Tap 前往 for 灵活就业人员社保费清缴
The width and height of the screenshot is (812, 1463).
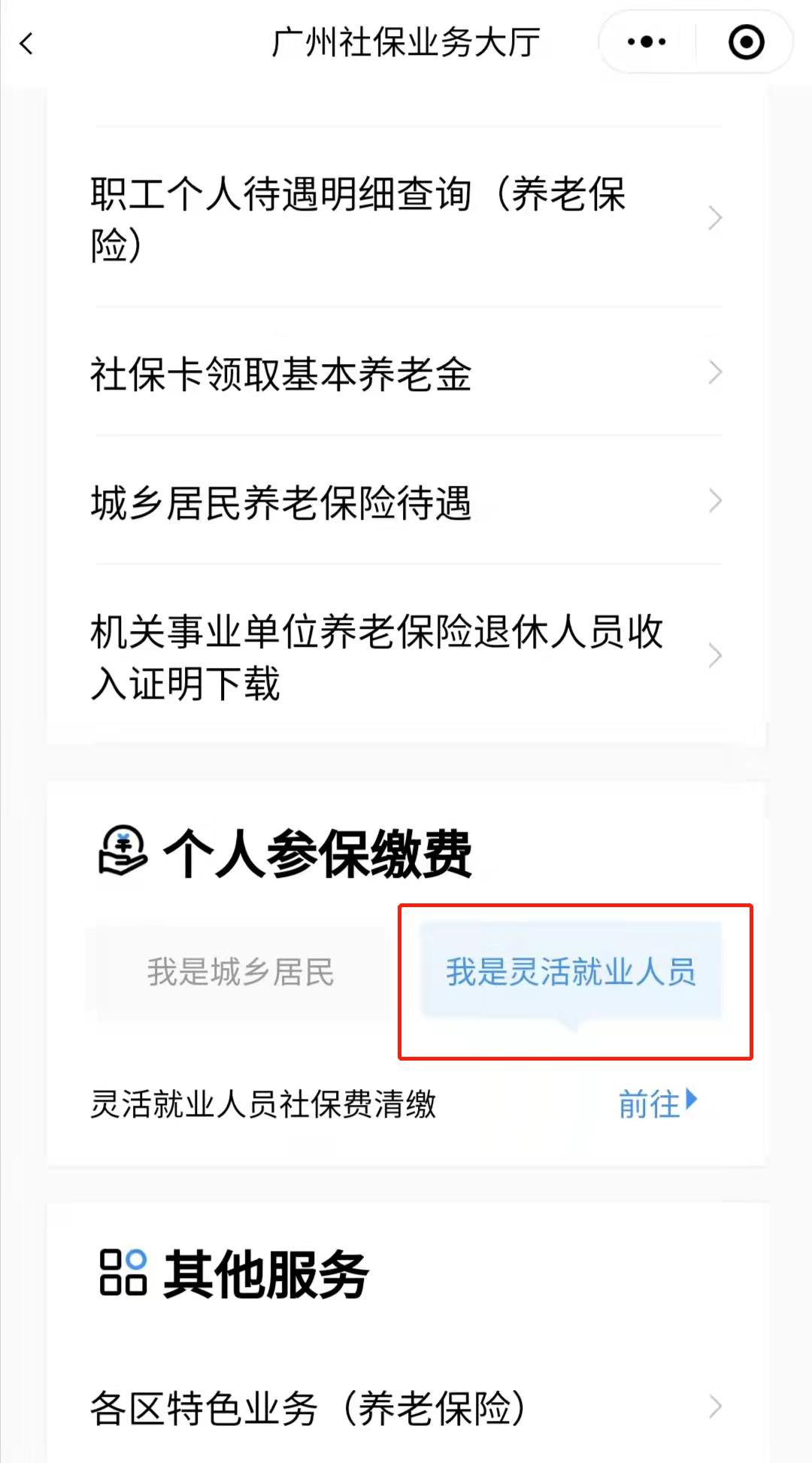(x=657, y=1103)
